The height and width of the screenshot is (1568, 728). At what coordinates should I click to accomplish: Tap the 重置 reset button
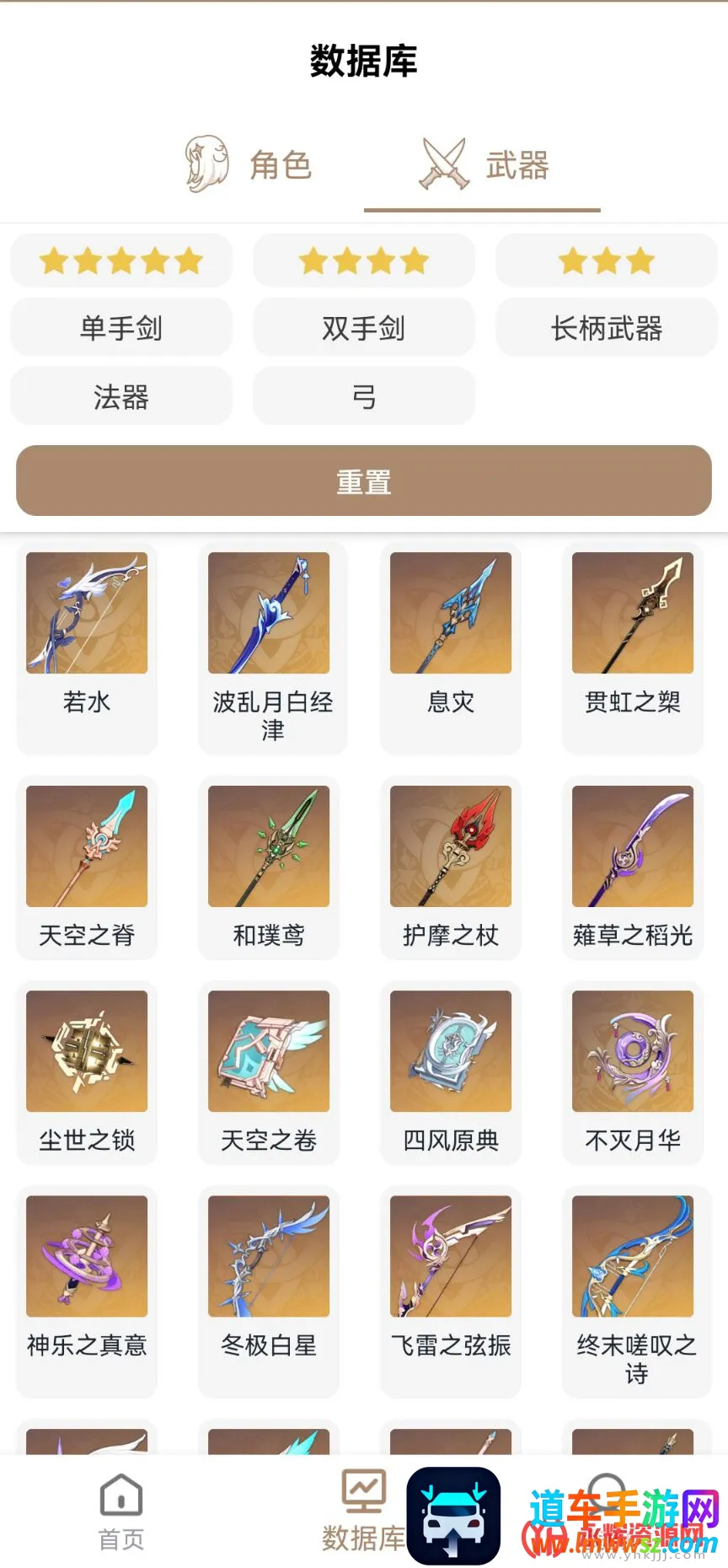tap(364, 481)
